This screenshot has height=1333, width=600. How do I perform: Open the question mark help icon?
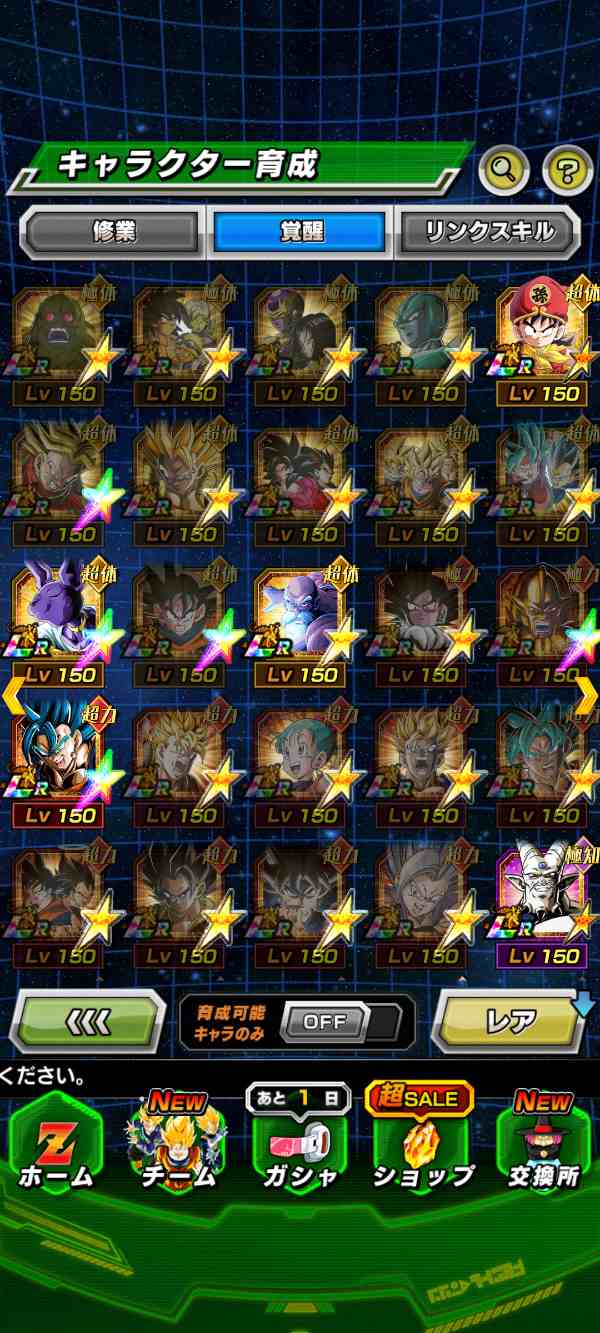coord(567,171)
